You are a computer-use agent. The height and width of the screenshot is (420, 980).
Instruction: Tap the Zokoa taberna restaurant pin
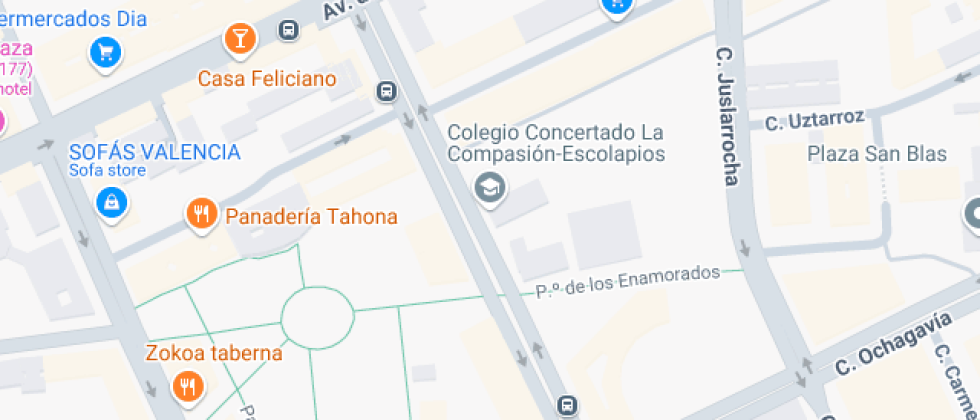pyautogui.click(x=188, y=387)
